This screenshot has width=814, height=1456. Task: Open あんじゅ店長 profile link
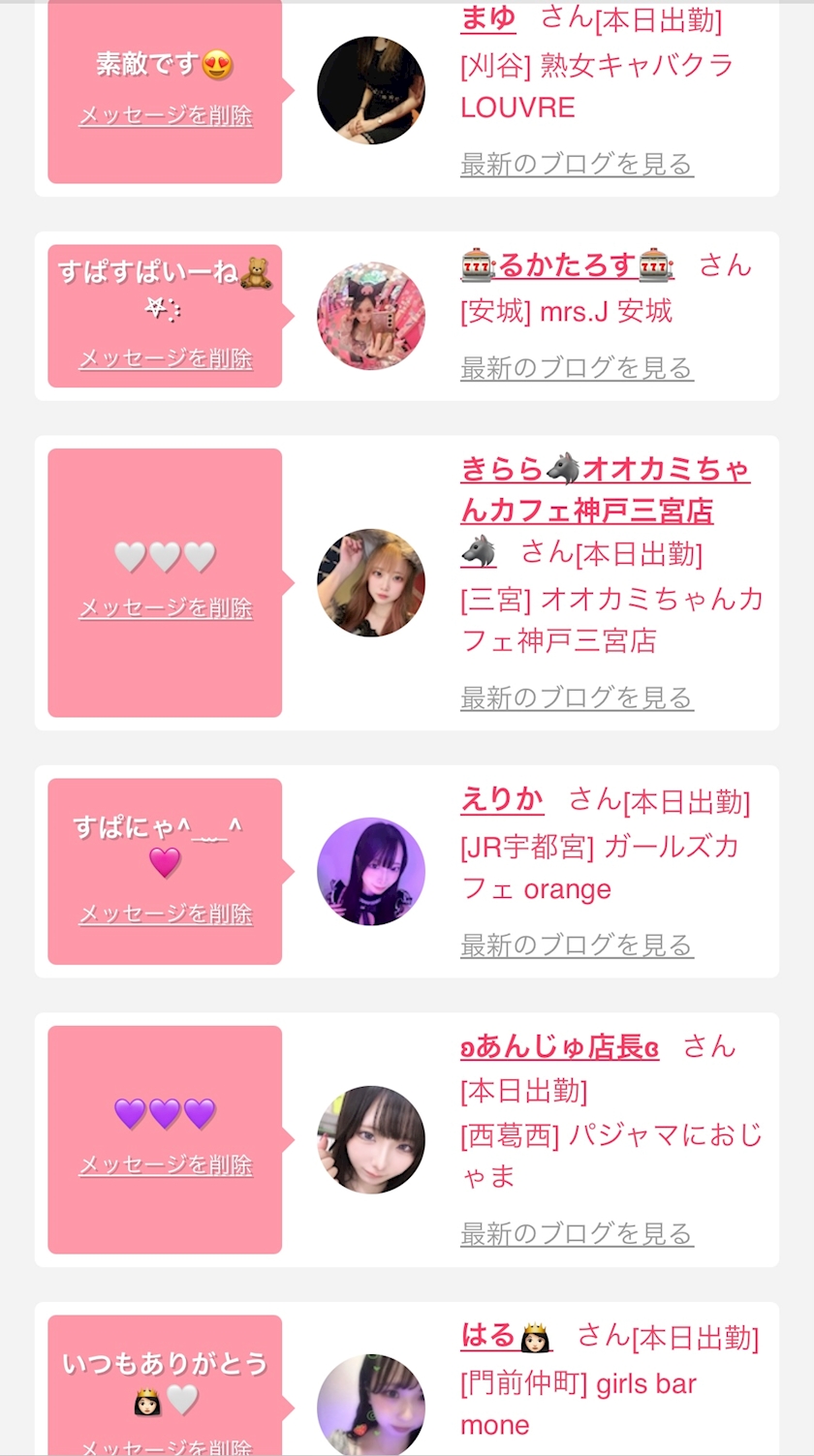point(559,1046)
